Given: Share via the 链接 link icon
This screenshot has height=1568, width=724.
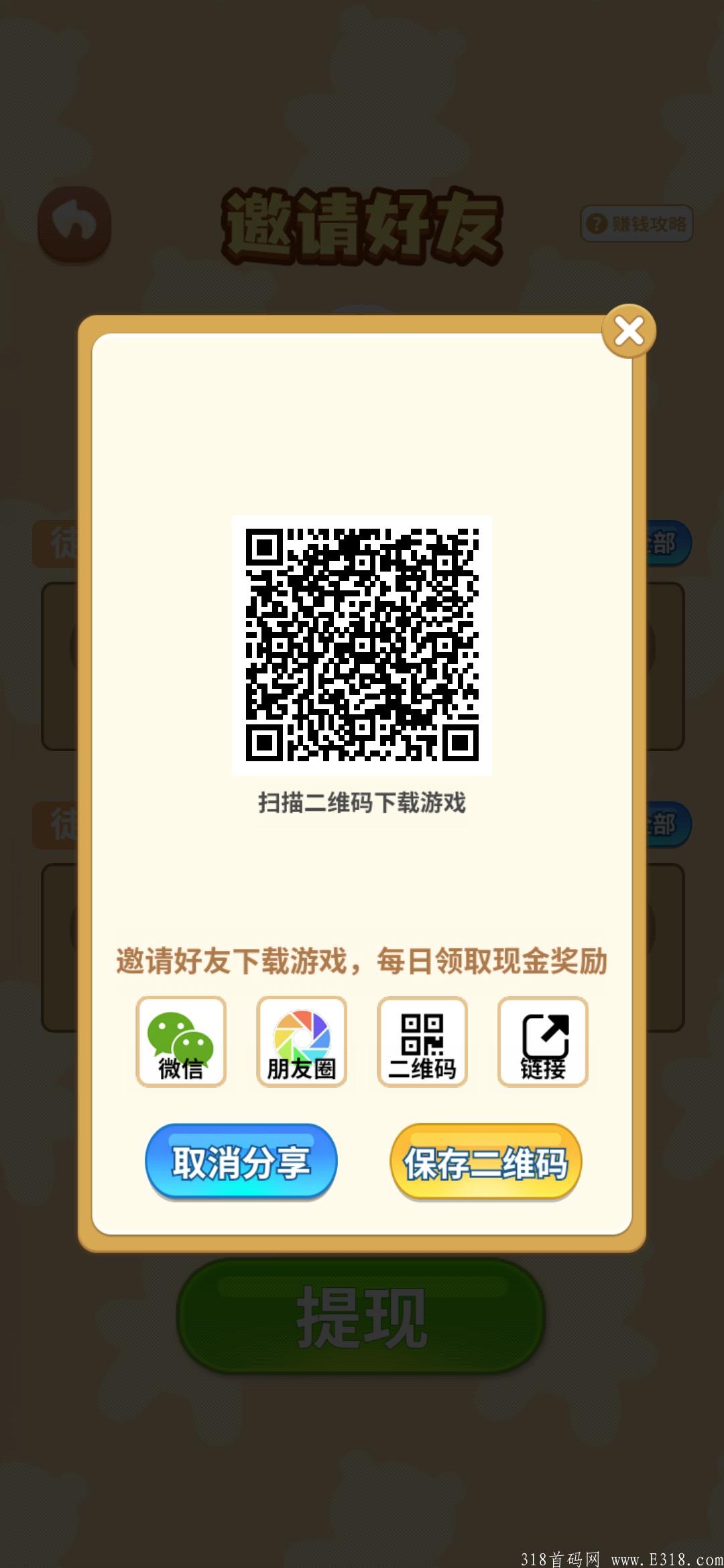Looking at the screenshot, I should pos(543,1043).
